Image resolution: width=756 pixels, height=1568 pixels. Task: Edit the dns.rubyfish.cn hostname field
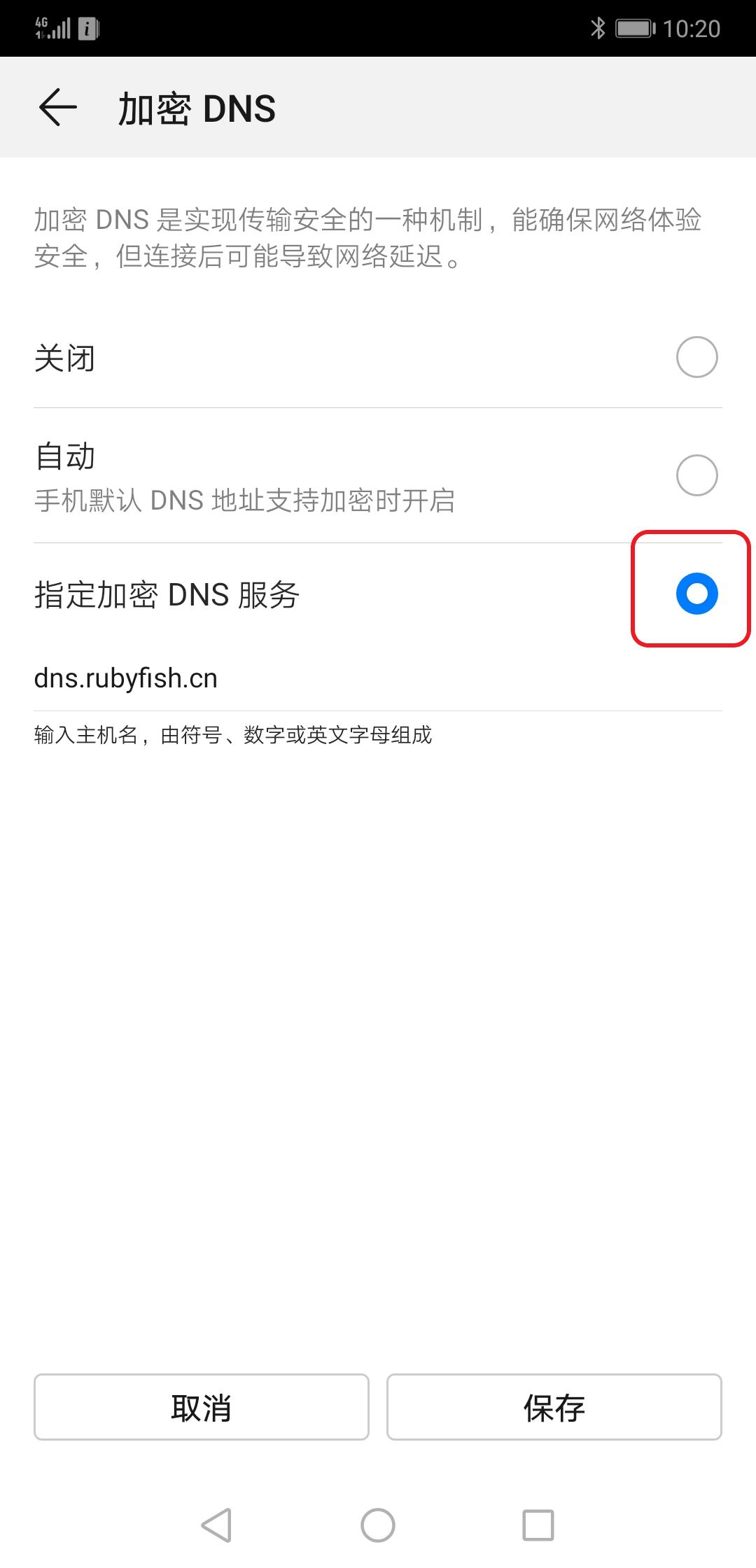(378, 679)
